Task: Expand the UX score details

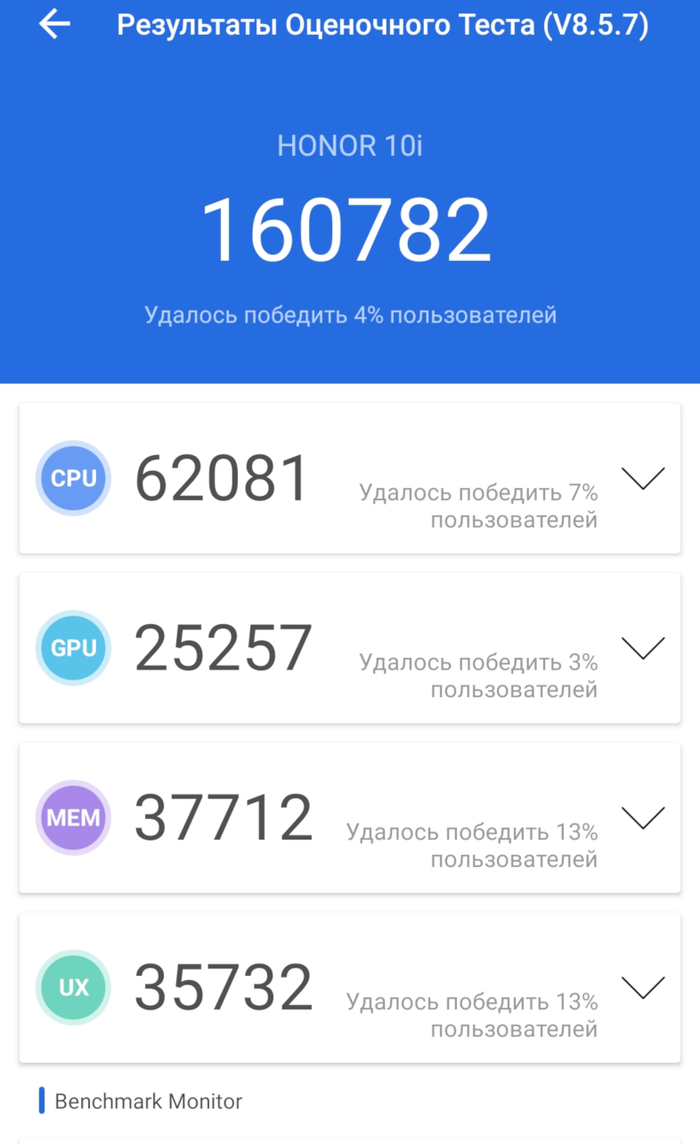Action: click(642, 988)
